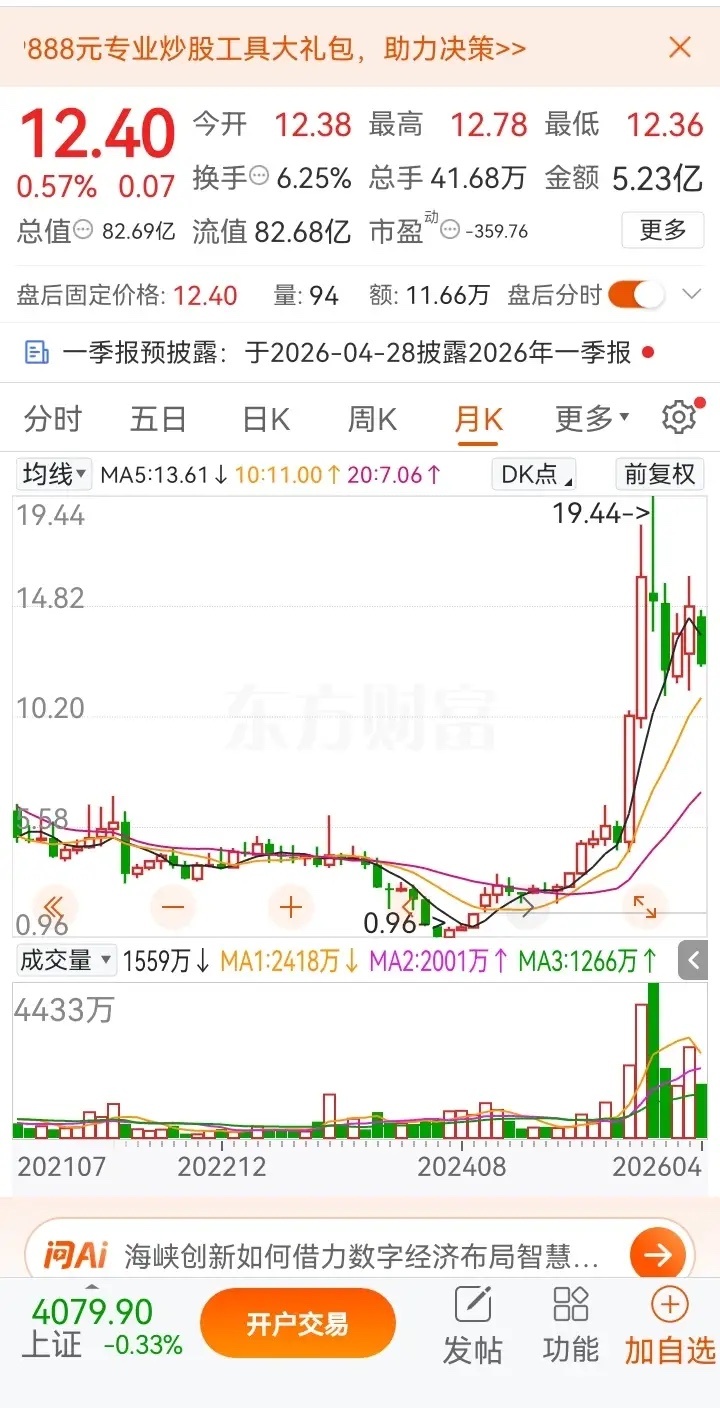Tap the document icon beside 一季报预披露
Viewport: 720px width, 1408px height.
tap(35, 353)
